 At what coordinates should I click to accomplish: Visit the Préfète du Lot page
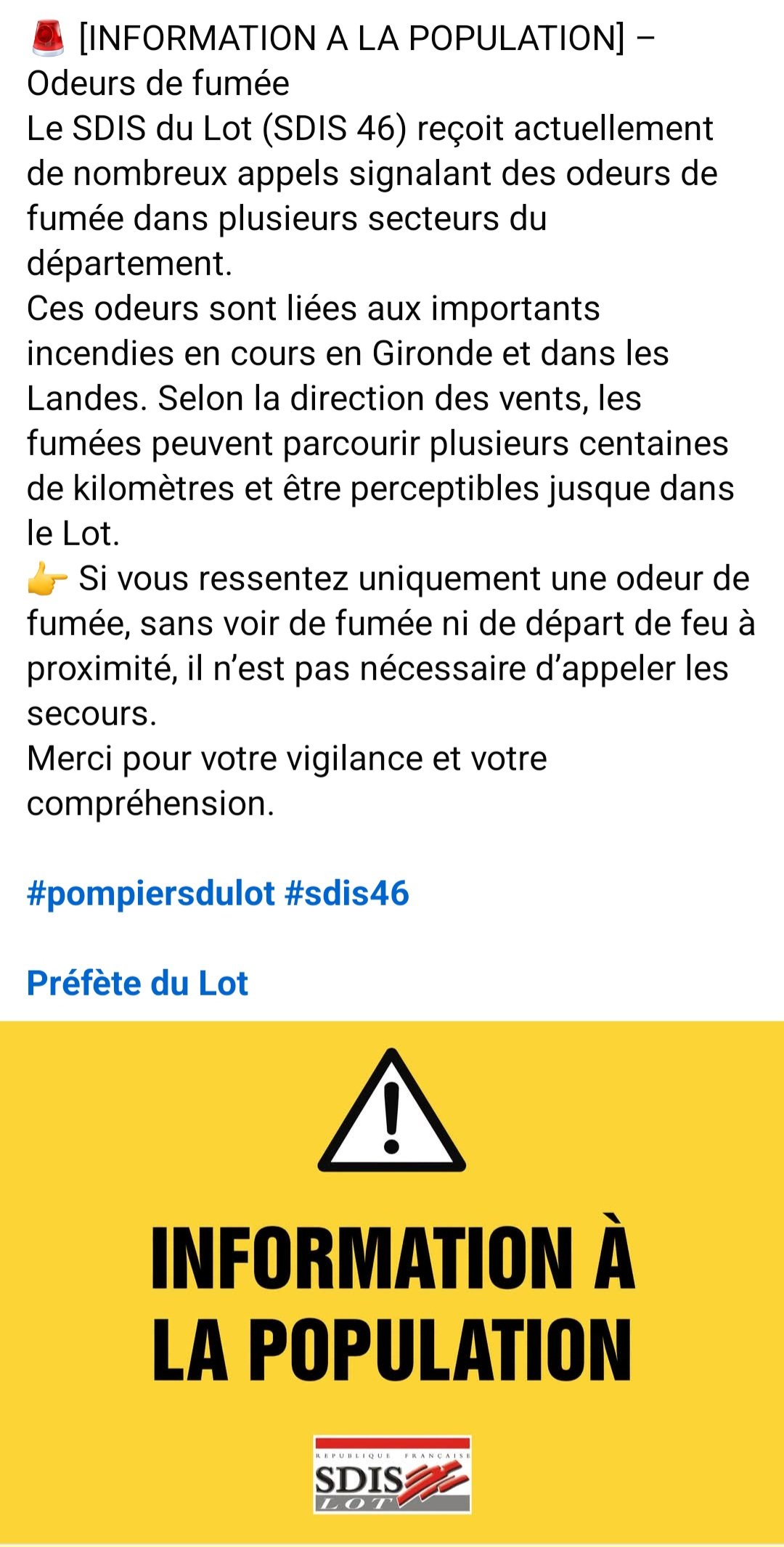click(137, 984)
